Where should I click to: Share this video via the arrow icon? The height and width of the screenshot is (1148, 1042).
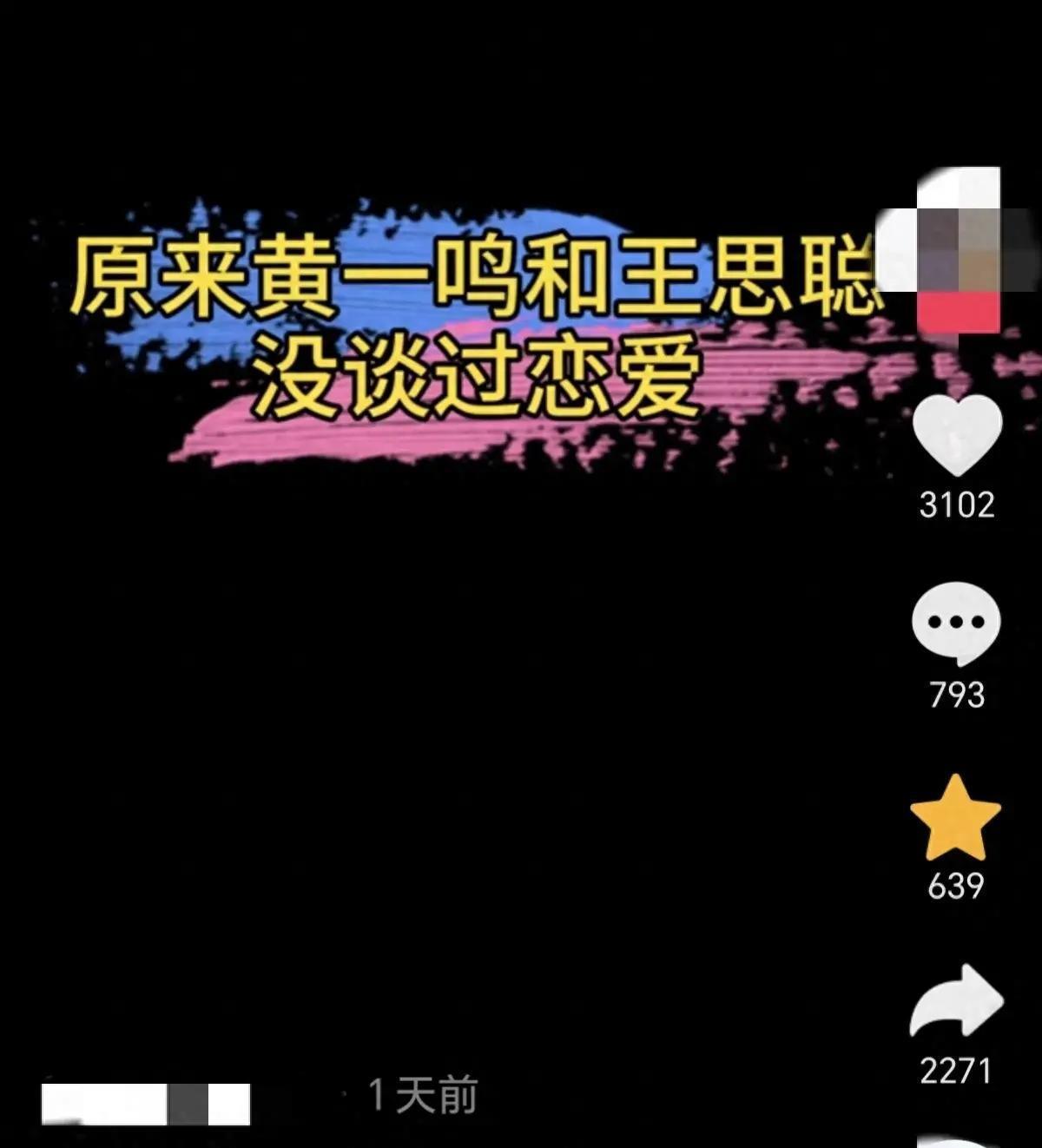[x=956, y=1001]
